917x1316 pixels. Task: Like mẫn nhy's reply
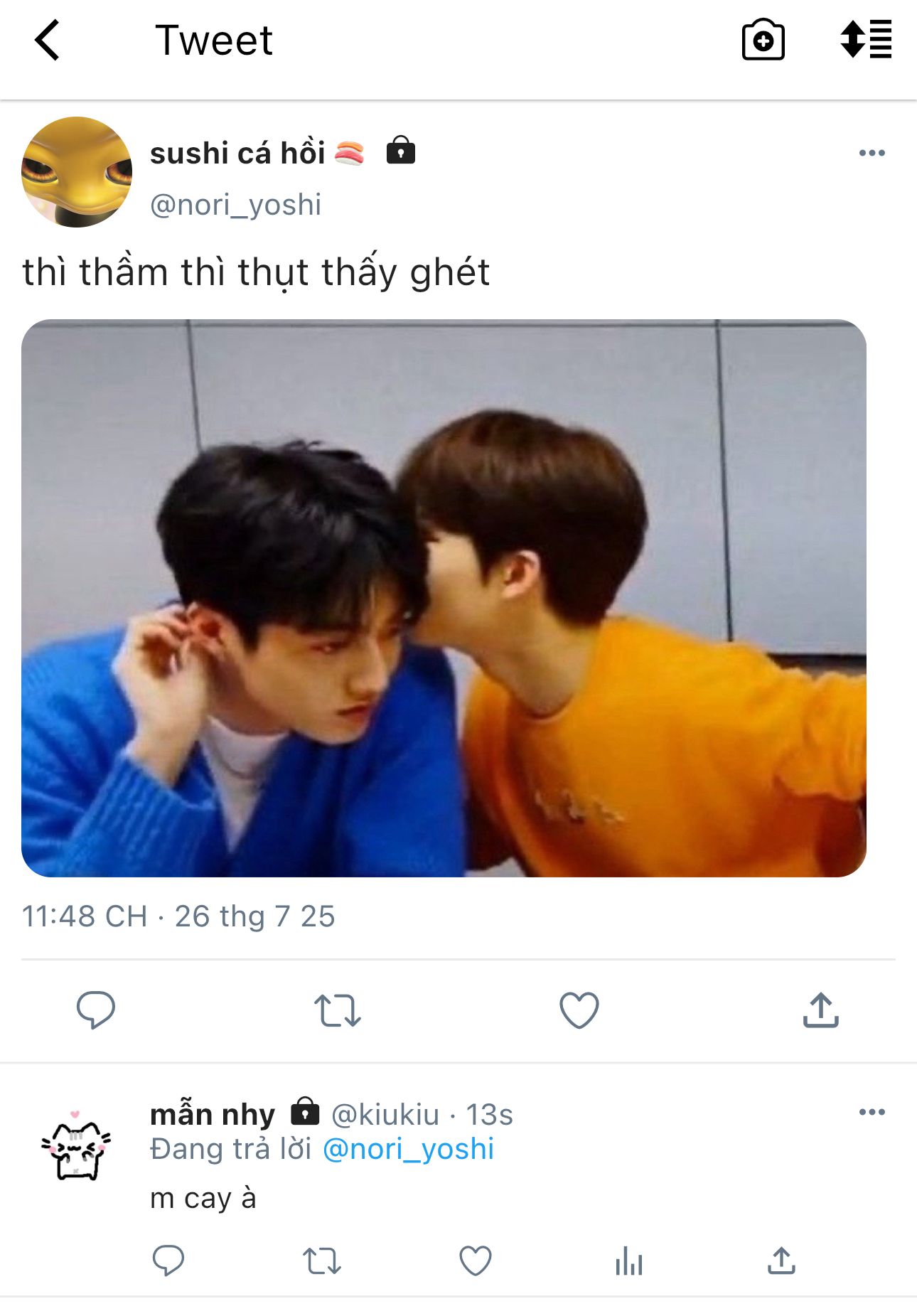pyautogui.click(x=475, y=1261)
